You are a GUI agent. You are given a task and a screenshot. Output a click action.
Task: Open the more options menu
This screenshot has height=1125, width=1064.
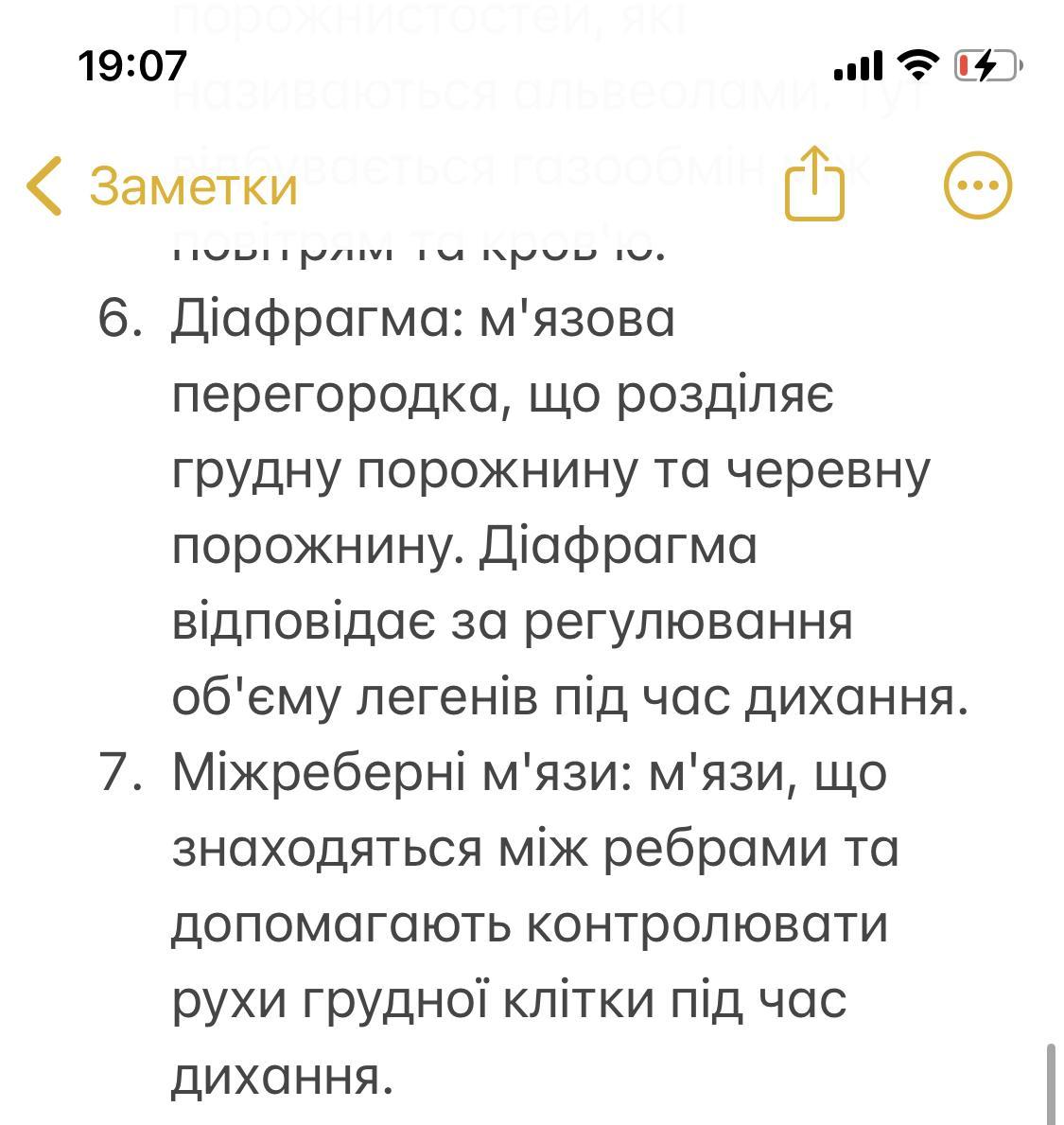click(978, 185)
